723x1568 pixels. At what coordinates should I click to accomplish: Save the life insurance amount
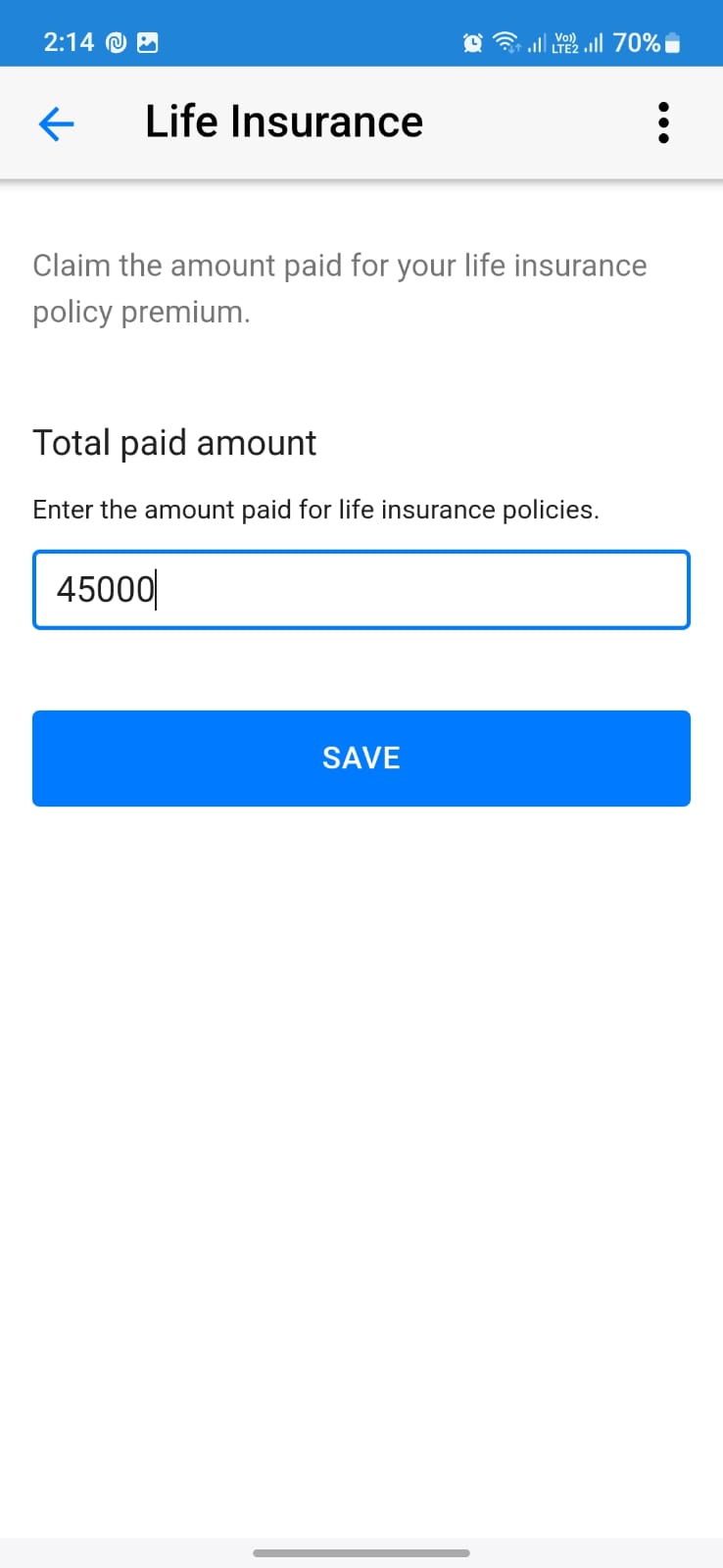pos(361,759)
